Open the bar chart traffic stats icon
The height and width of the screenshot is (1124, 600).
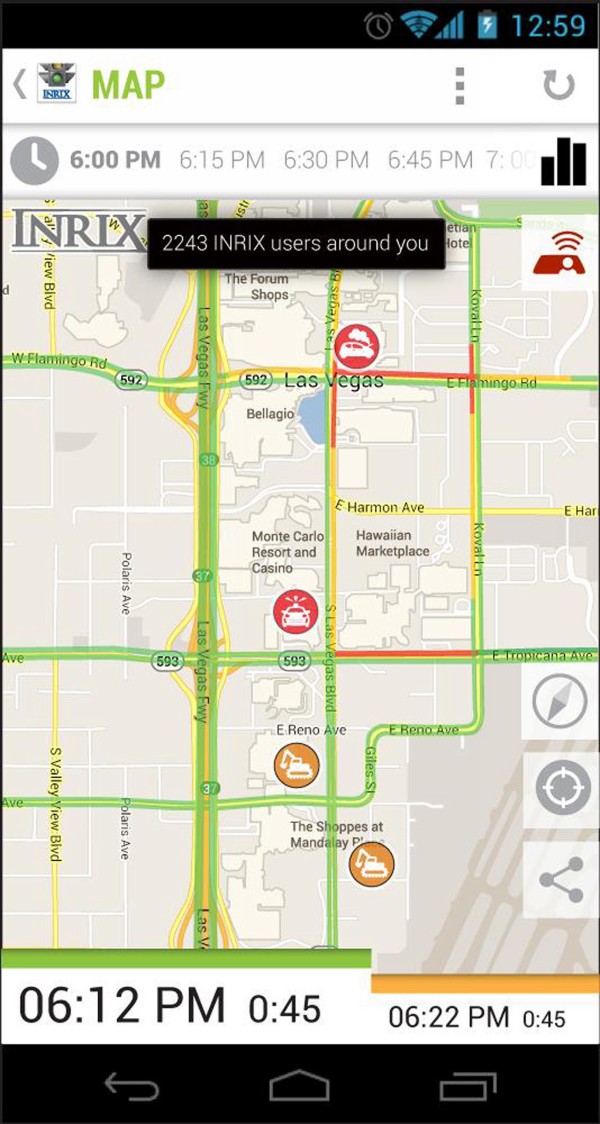tap(563, 161)
